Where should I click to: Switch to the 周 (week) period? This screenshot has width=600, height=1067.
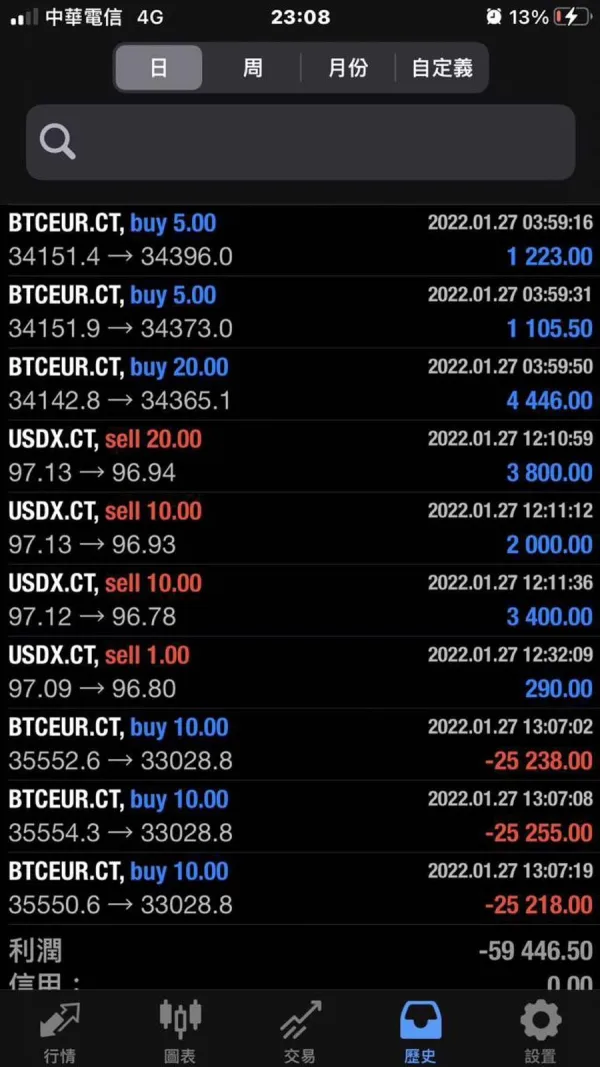pyautogui.click(x=253, y=68)
